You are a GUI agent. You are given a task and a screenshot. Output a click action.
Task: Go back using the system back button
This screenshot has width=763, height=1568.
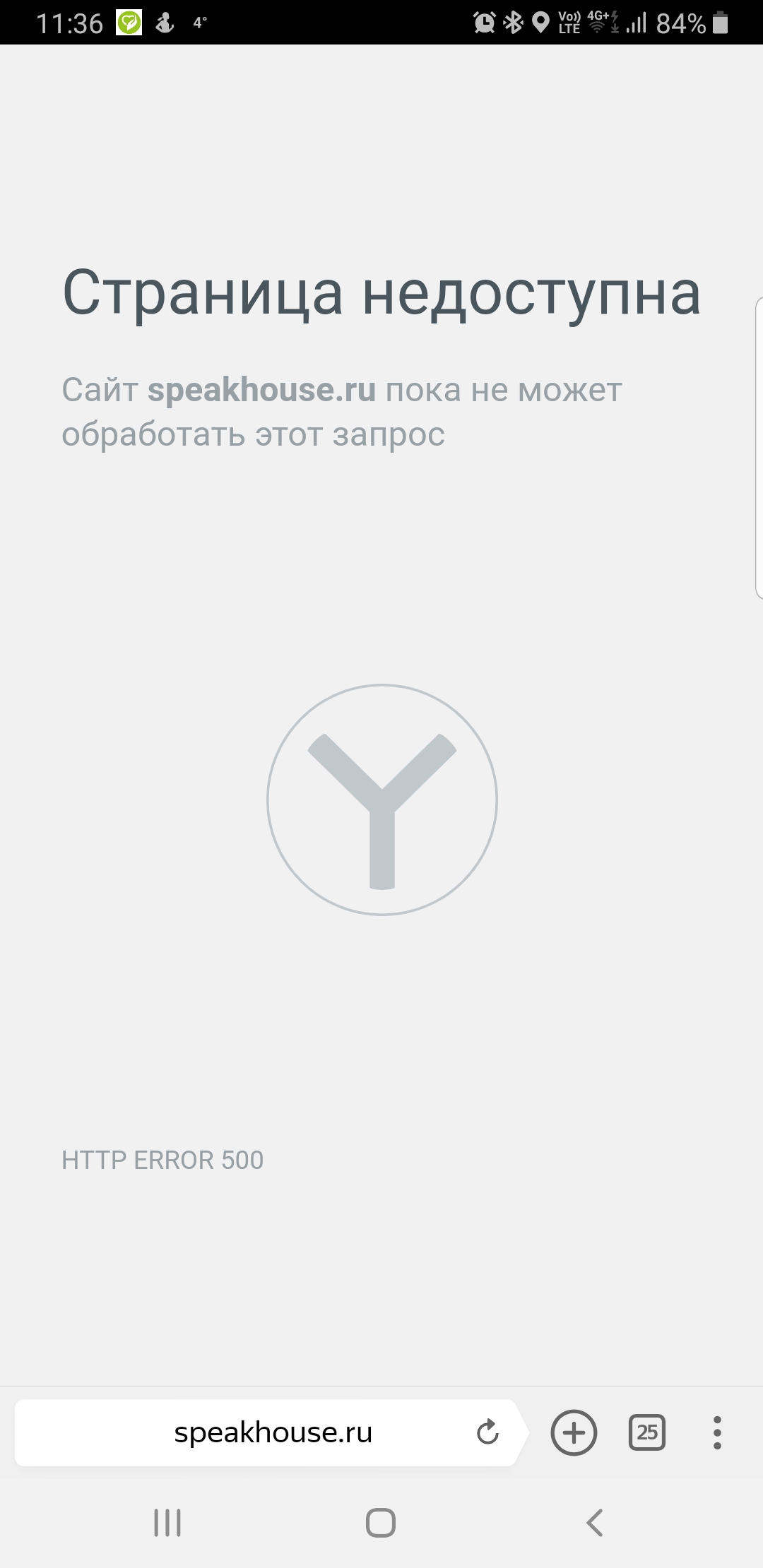point(595,1523)
